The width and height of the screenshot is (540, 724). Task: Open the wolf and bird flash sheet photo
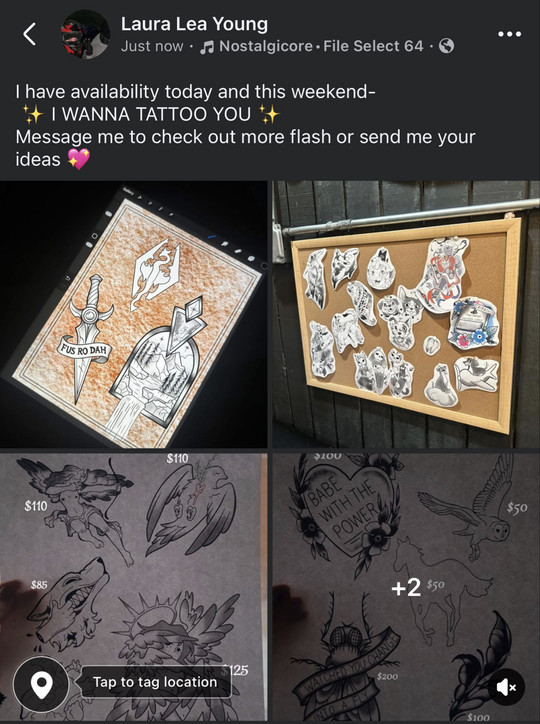click(133, 587)
